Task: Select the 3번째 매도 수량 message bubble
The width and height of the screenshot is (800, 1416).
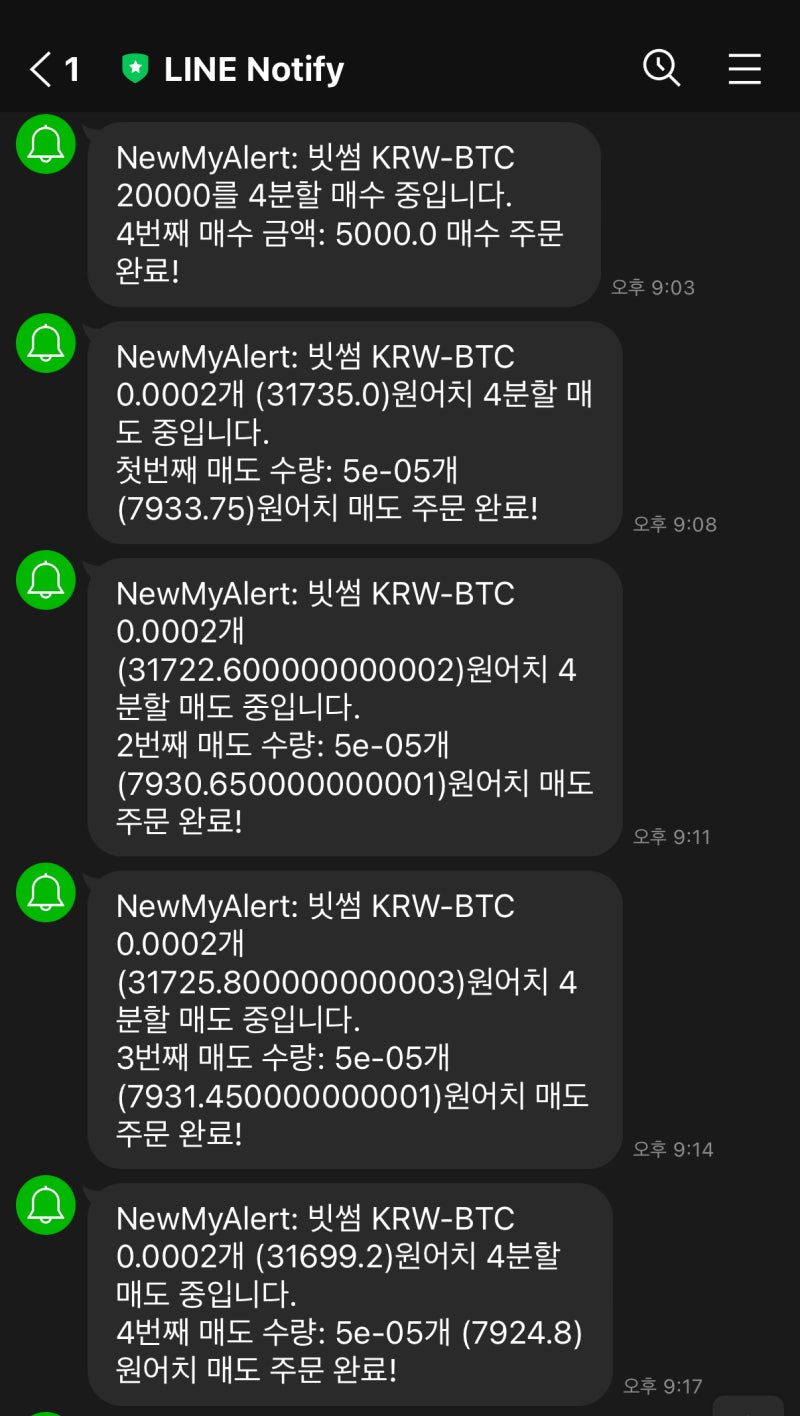Action: [350, 1018]
